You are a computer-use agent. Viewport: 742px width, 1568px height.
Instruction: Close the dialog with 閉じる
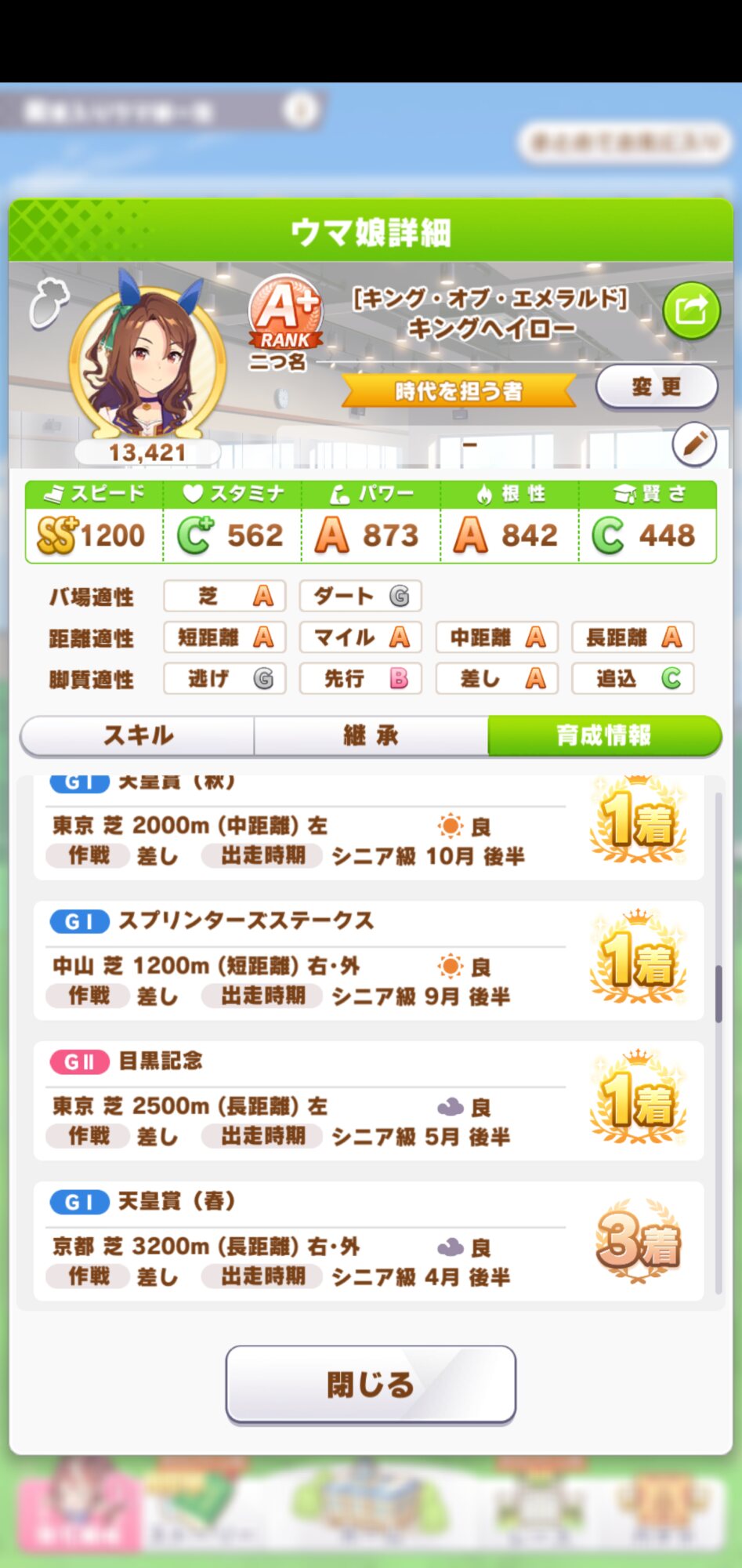point(371,1385)
